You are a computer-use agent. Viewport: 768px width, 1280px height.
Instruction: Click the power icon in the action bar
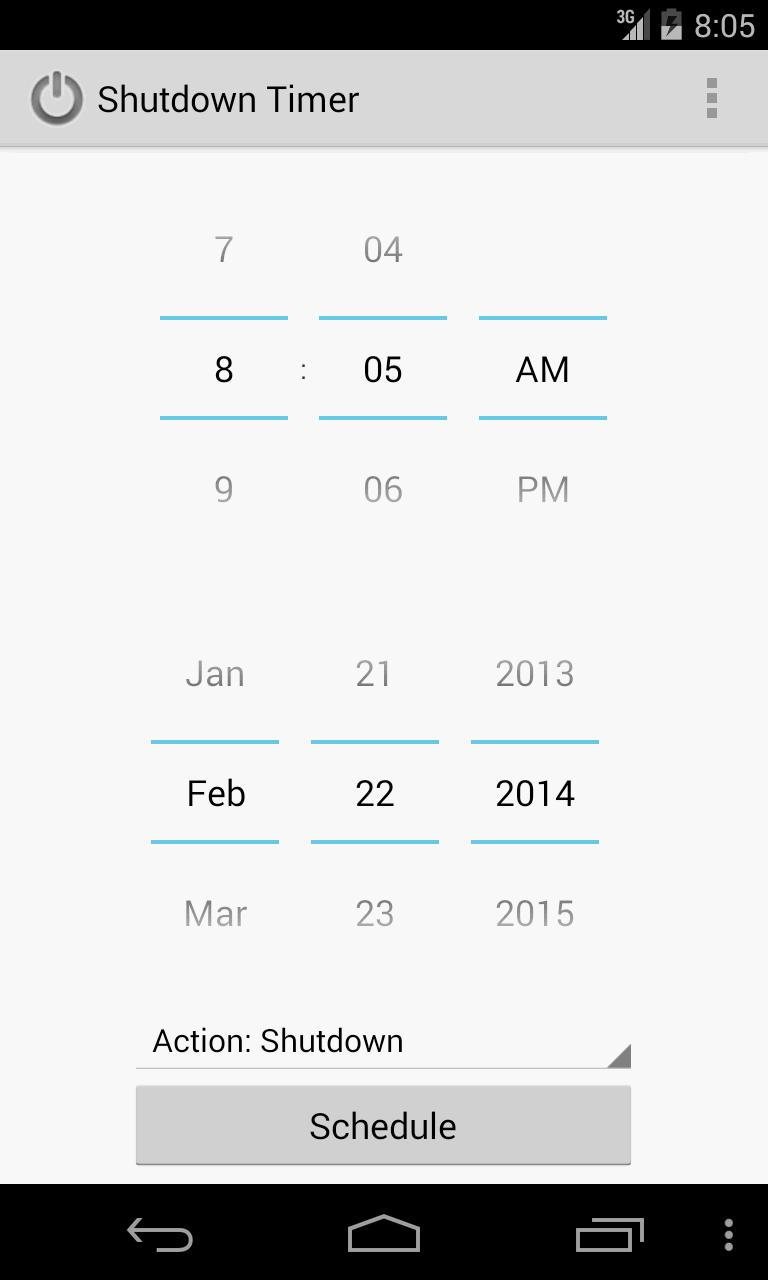point(55,98)
